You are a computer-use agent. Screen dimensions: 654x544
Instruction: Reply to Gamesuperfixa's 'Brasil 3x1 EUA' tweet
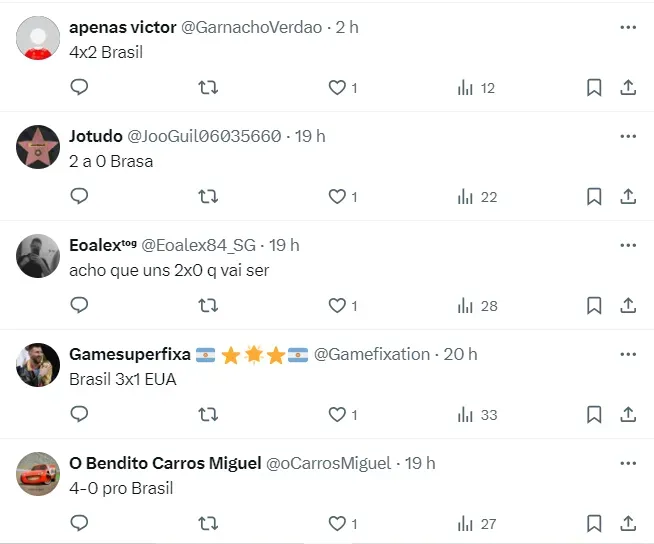point(79,414)
